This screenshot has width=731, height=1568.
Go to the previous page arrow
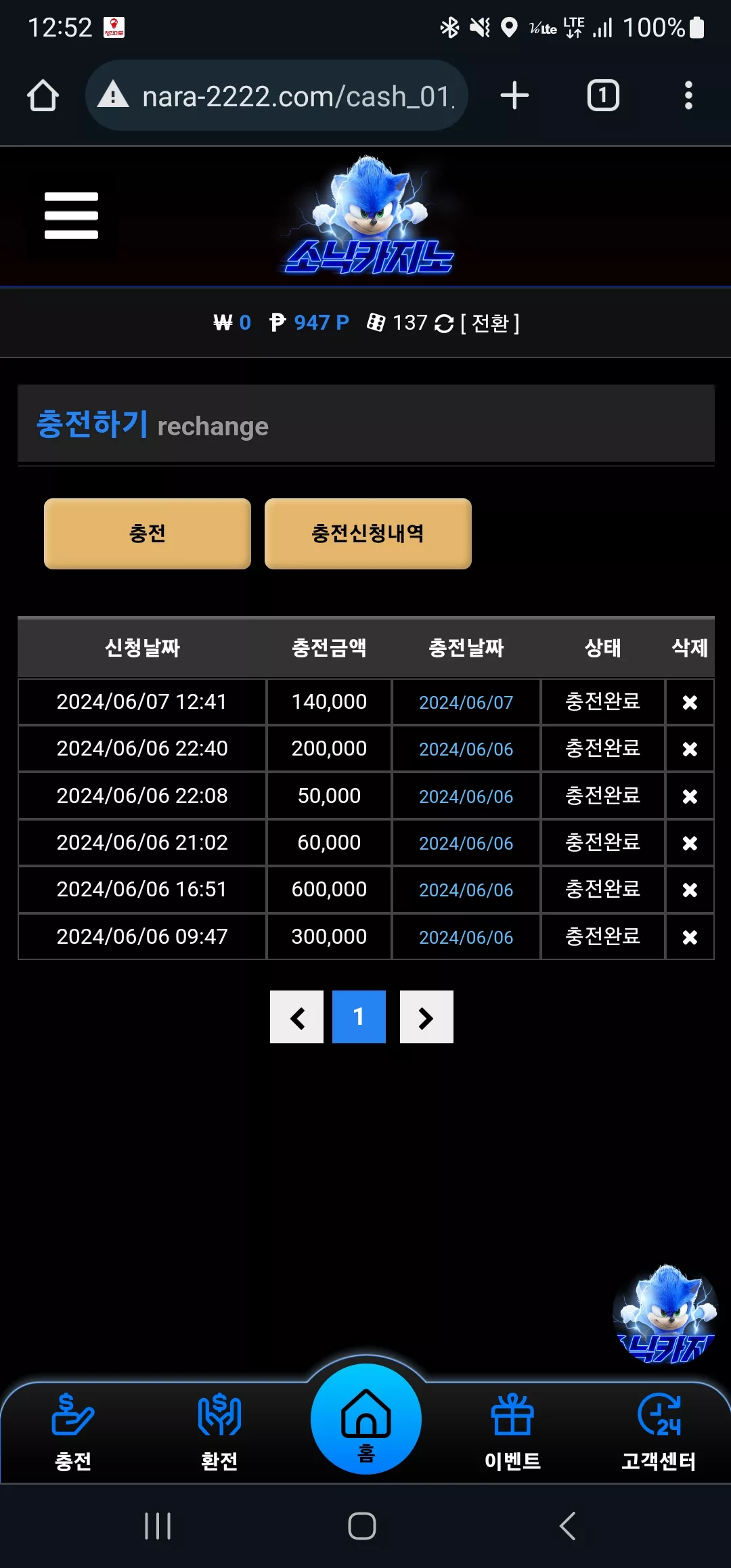(x=296, y=1017)
